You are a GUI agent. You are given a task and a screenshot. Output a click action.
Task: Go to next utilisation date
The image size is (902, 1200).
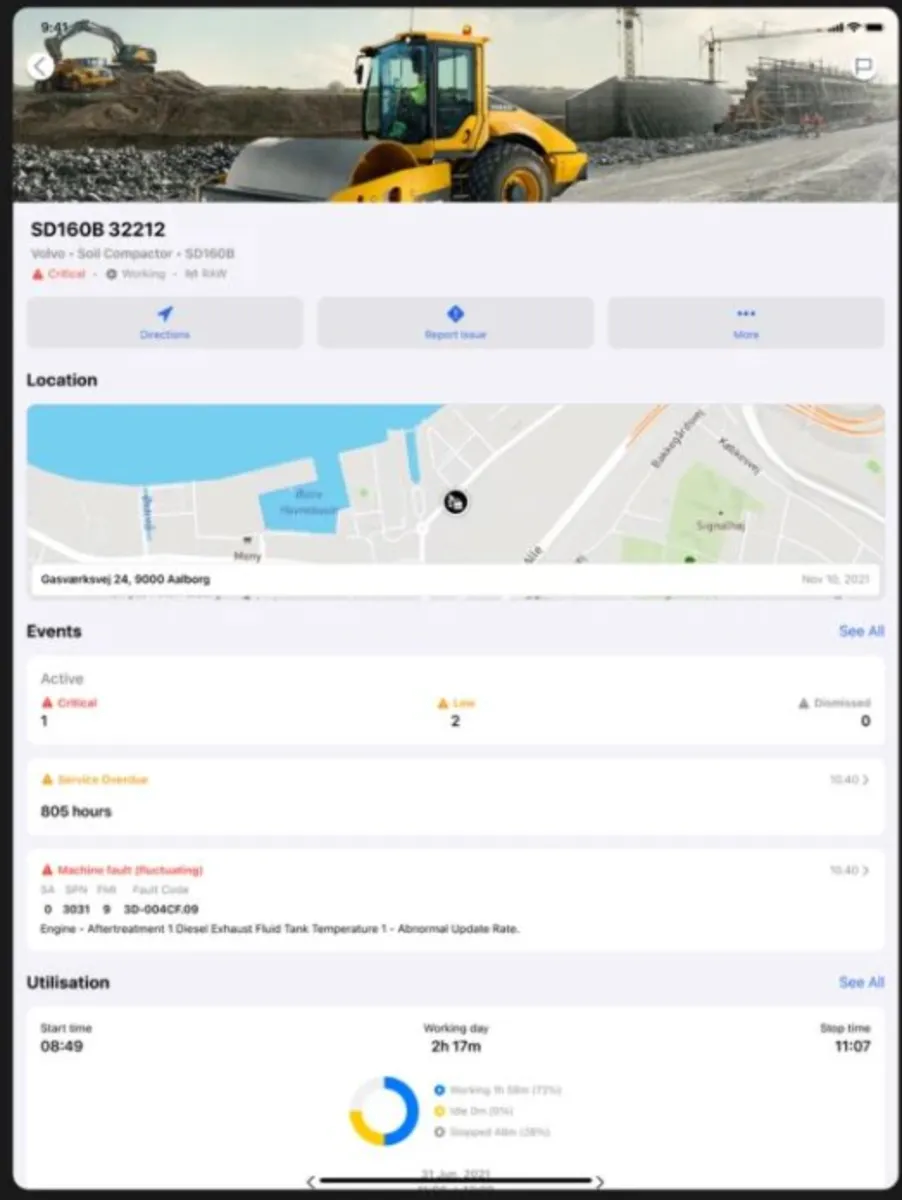[599, 1182]
